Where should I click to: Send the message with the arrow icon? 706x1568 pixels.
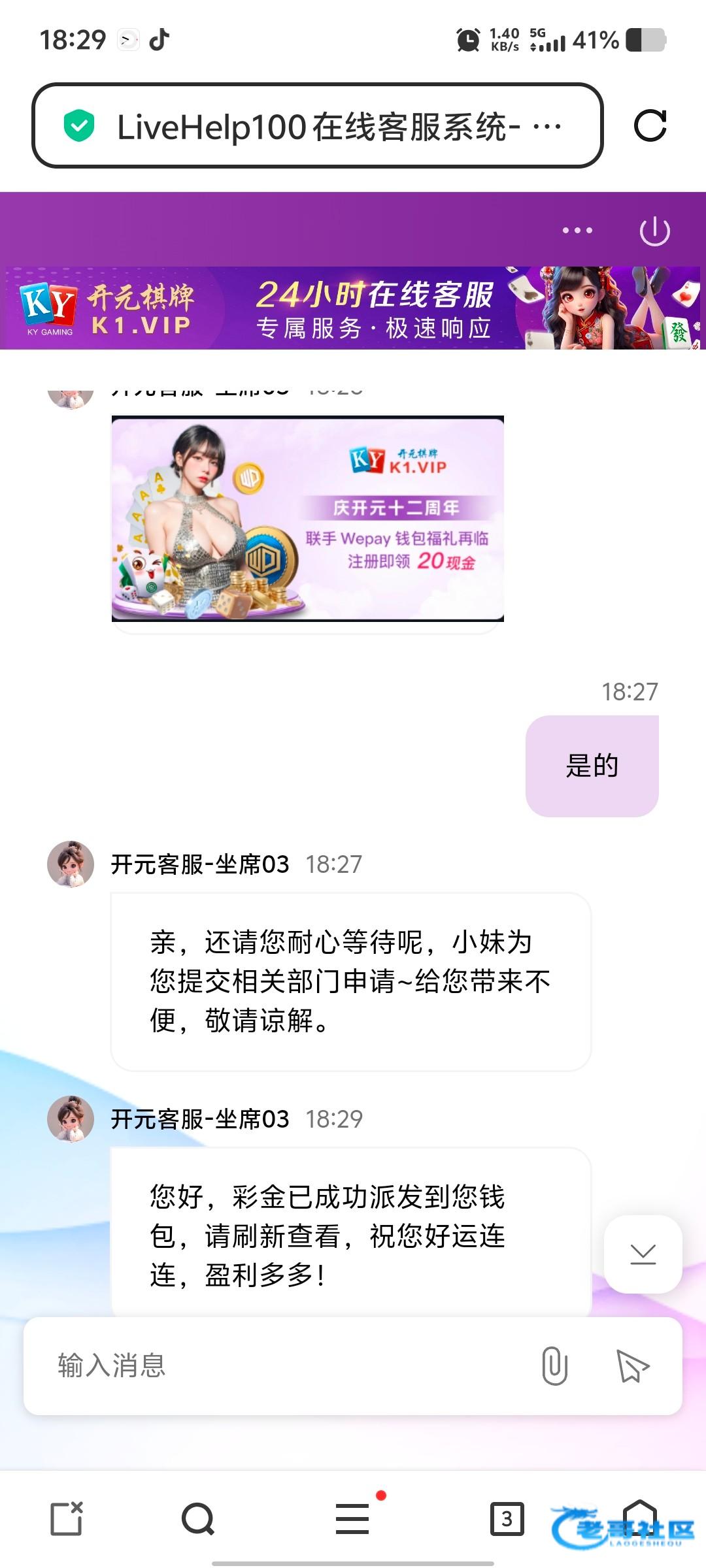[x=631, y=1365]
